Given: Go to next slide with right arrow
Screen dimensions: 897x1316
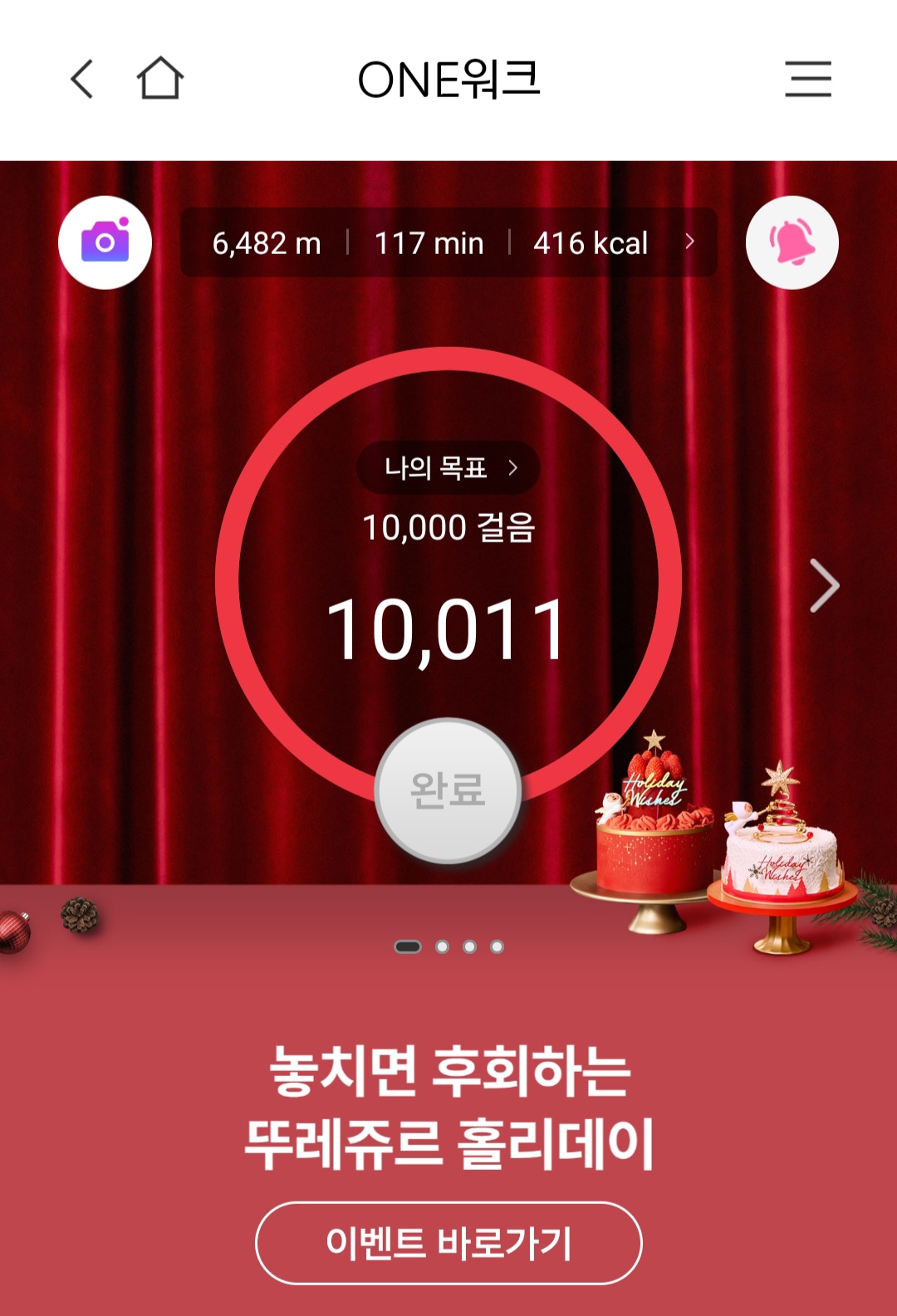Looking at the screenshot, I should coord(824,585).
